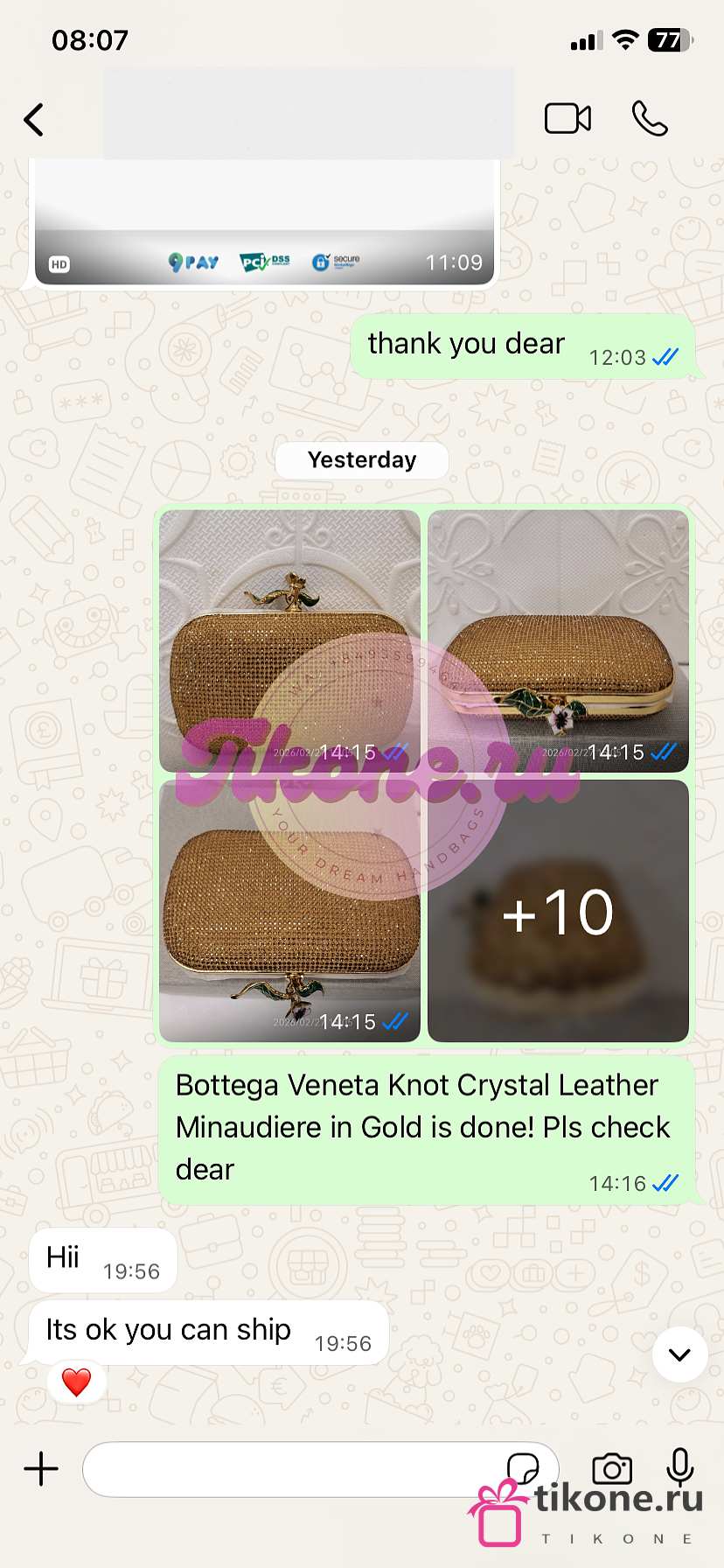The height and width of the screenshot is (1568, 724).
Task: Open the attachments plus menu
Action: (41, 1469)
